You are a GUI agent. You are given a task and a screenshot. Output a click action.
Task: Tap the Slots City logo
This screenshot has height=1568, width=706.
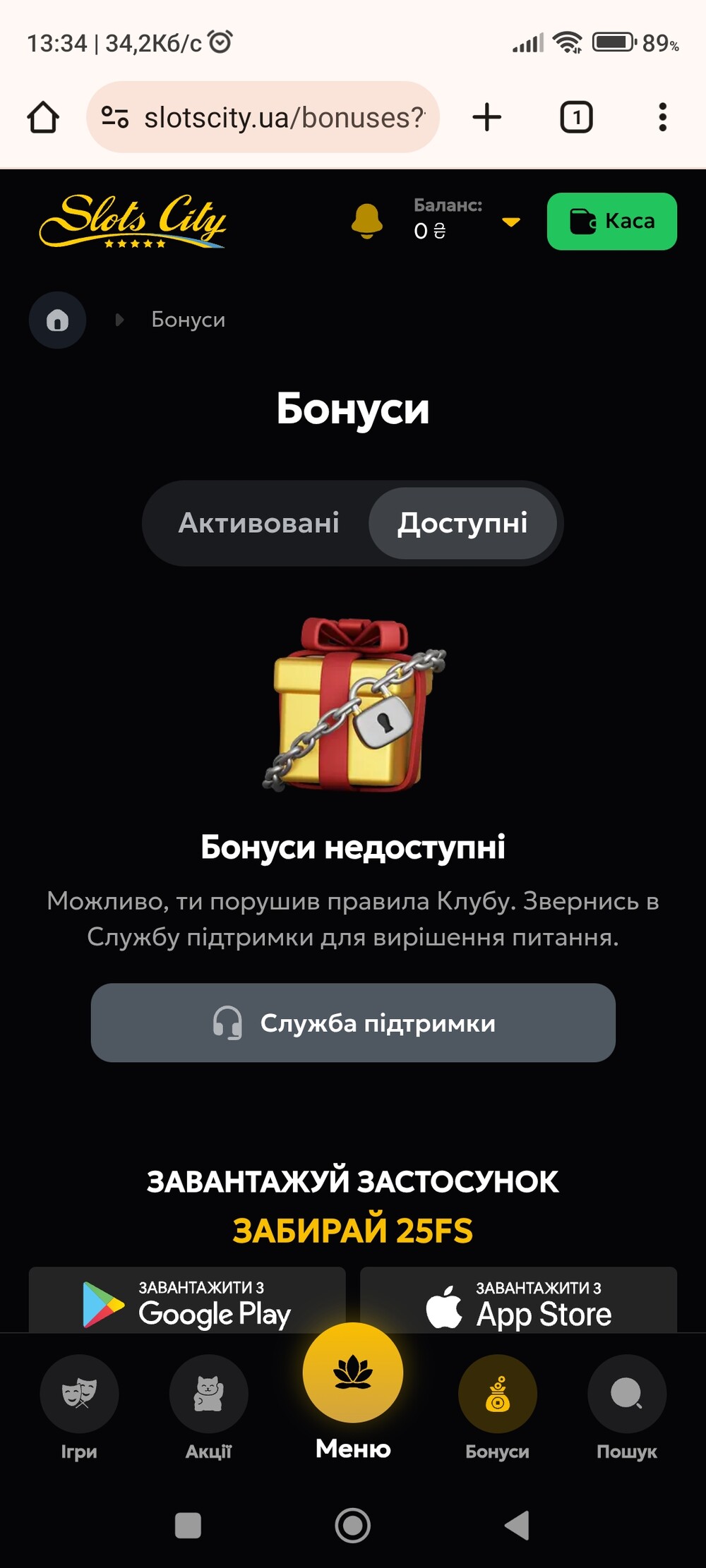tap(133, 221)
